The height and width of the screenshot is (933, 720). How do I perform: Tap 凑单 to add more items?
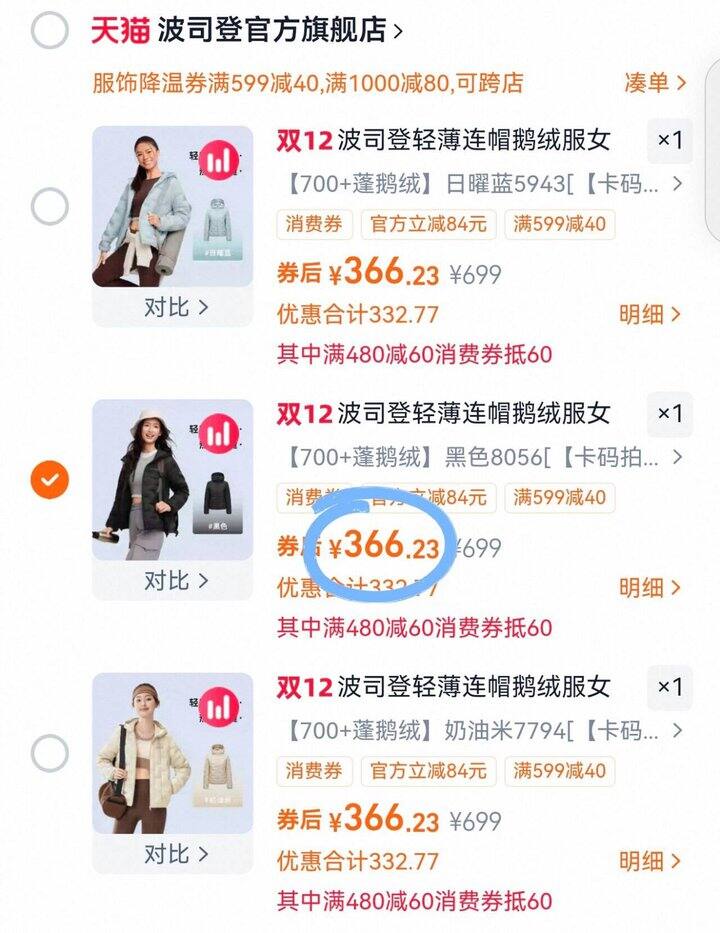(655, 82)
